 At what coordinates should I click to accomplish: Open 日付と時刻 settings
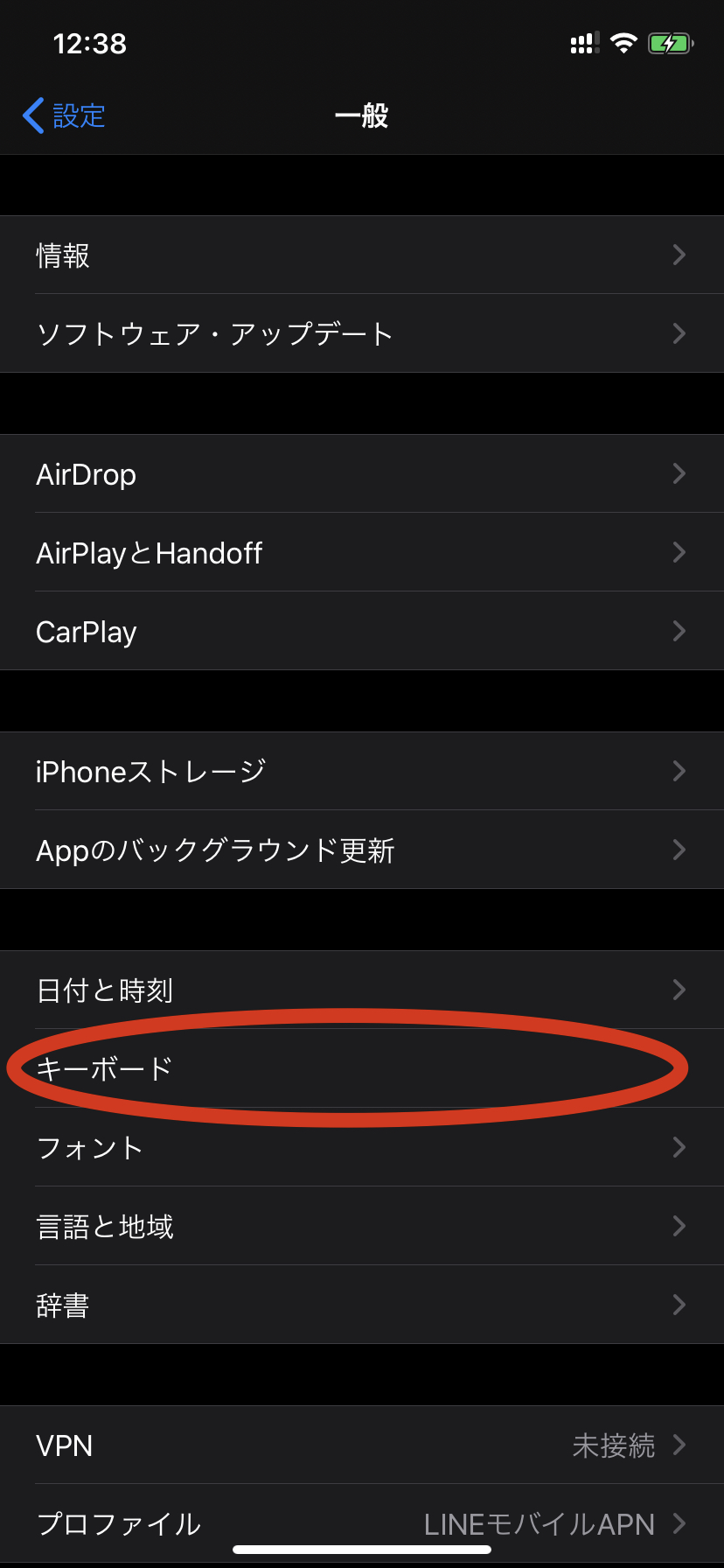[362, 990]
